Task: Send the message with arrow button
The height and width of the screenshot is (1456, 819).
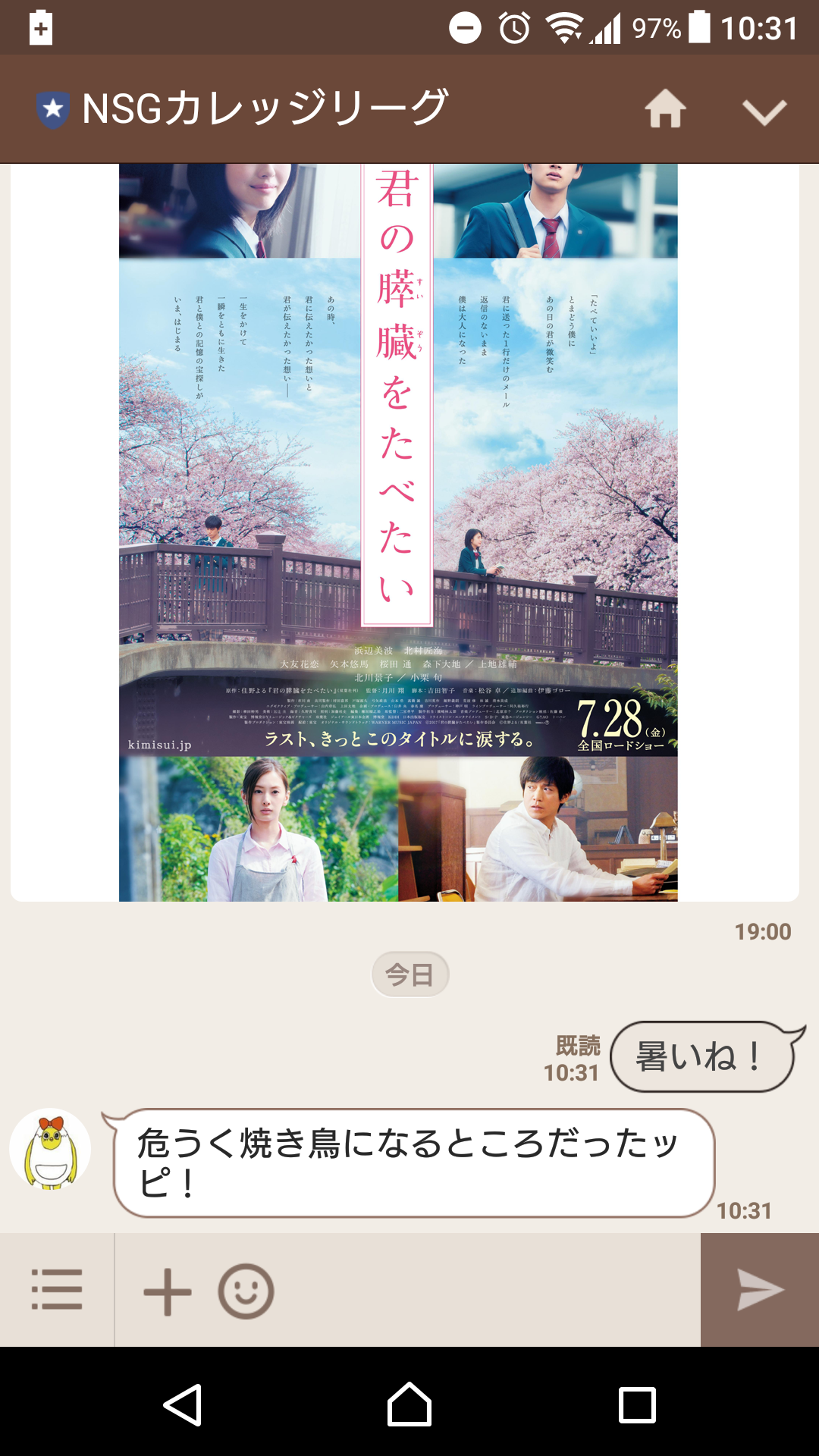Action: (760, 1290)
